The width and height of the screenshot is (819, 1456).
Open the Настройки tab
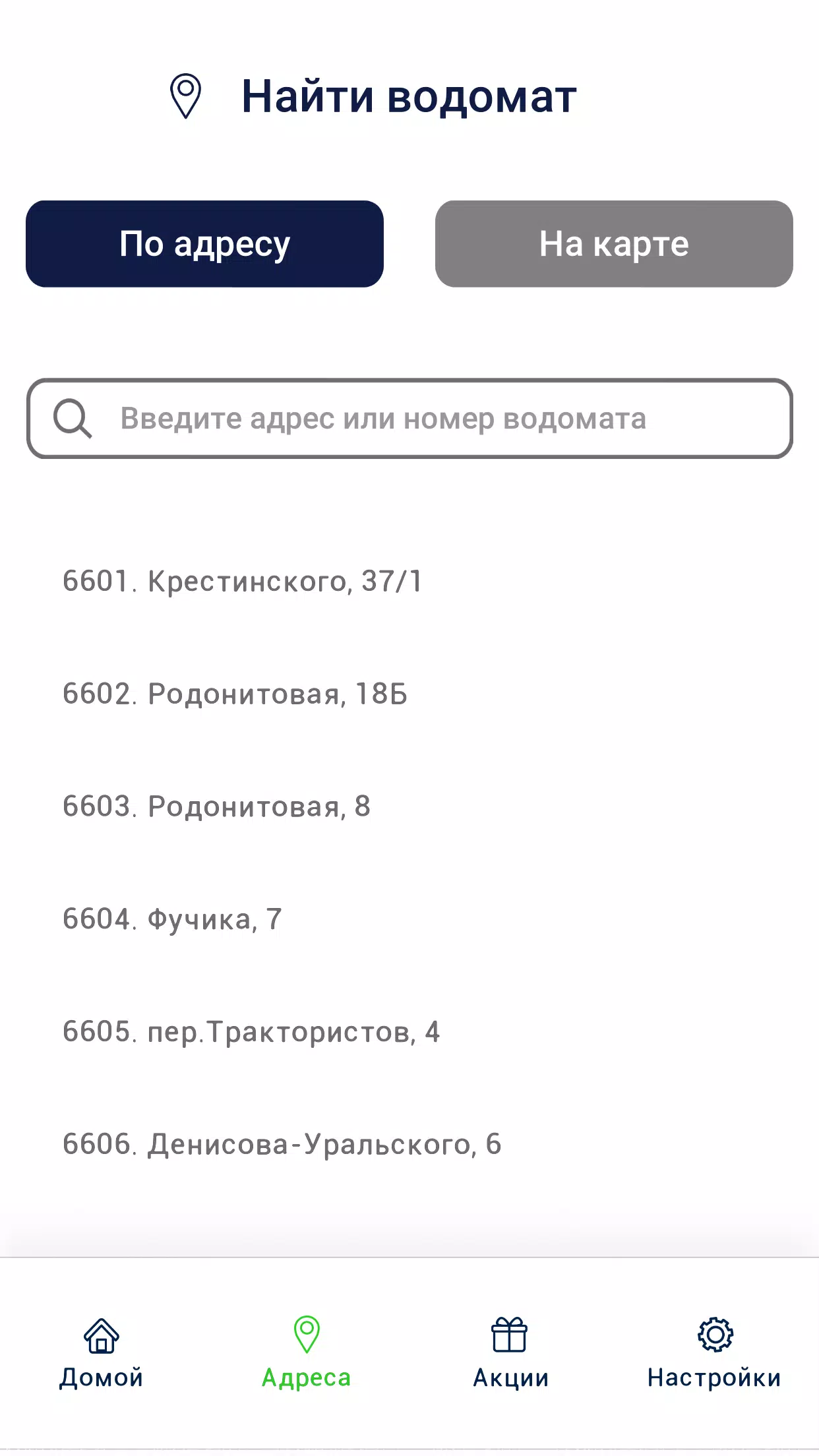pos(715,1353)
